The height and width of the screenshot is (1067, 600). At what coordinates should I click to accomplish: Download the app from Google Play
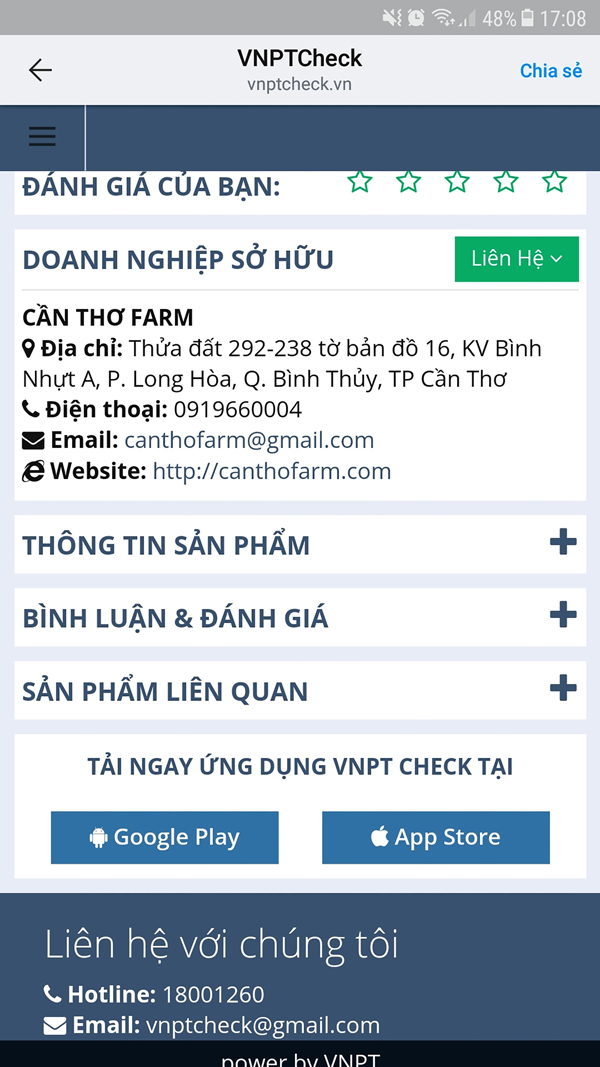[x=165, y=837]
